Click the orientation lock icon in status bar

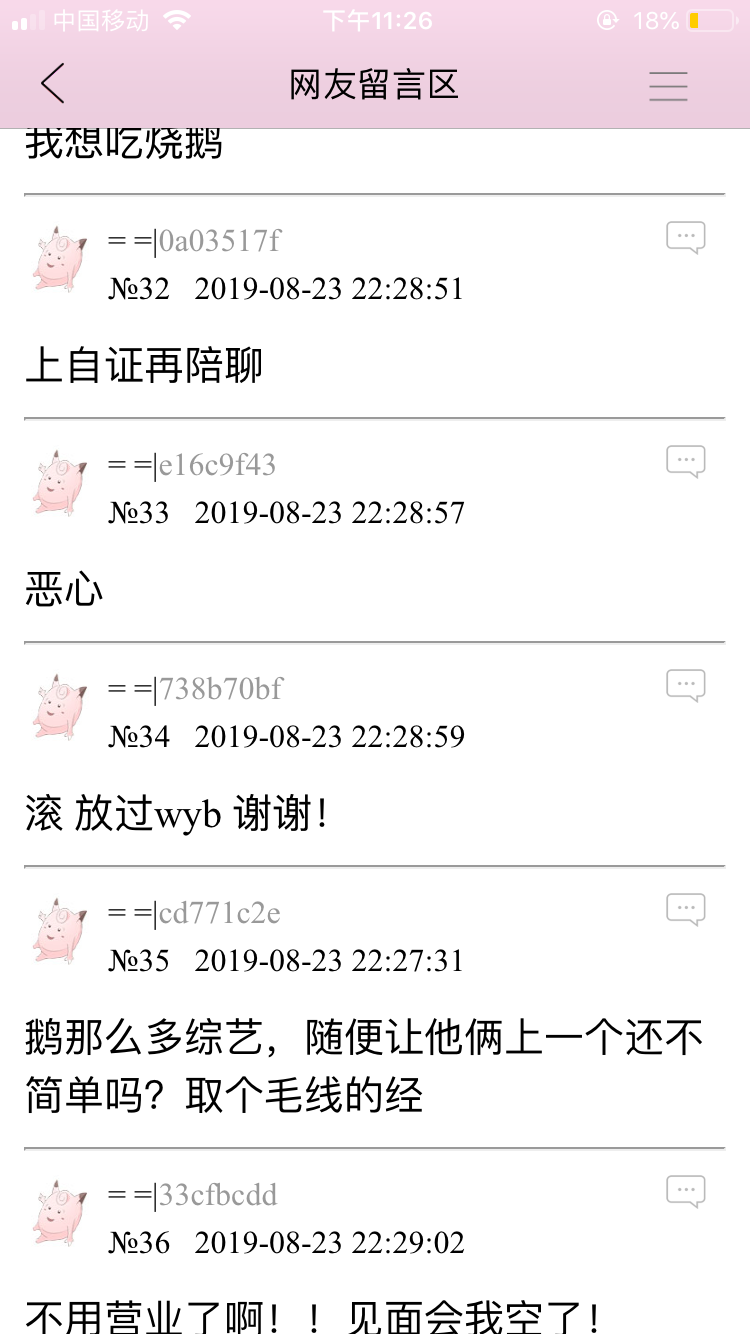(x=607, y=18)
